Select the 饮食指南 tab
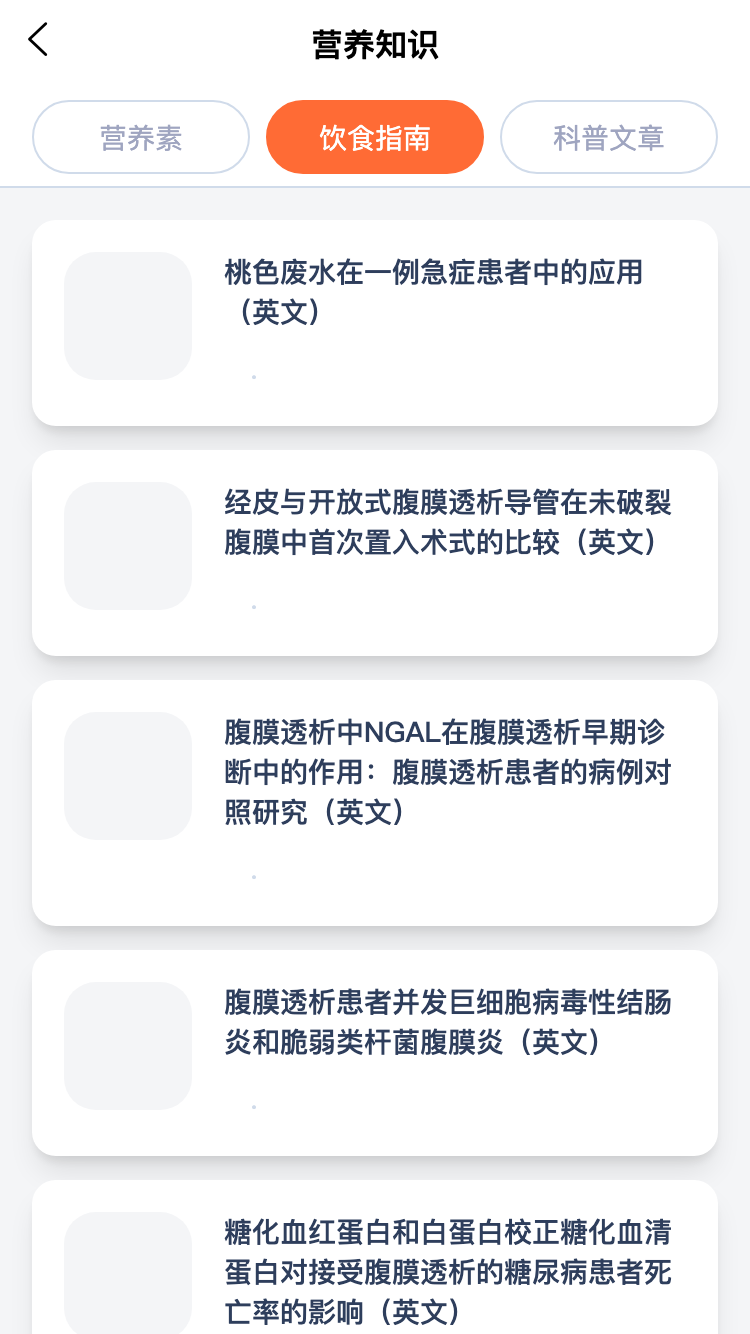The width and height of the screenshot is (750, 1334). 375,137
